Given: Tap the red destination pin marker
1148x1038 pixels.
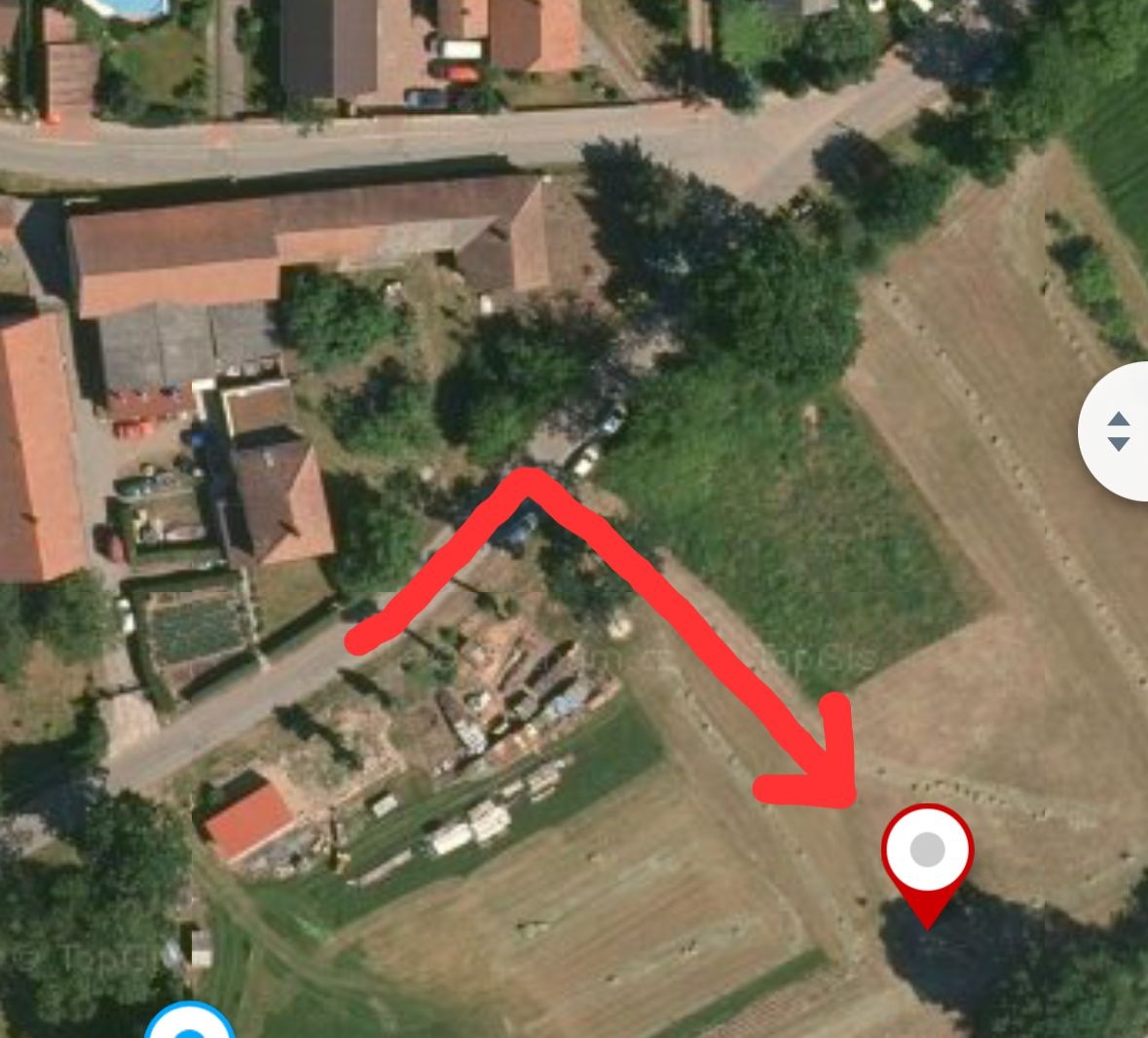Looking at the screenshot, I should point(926,852).
